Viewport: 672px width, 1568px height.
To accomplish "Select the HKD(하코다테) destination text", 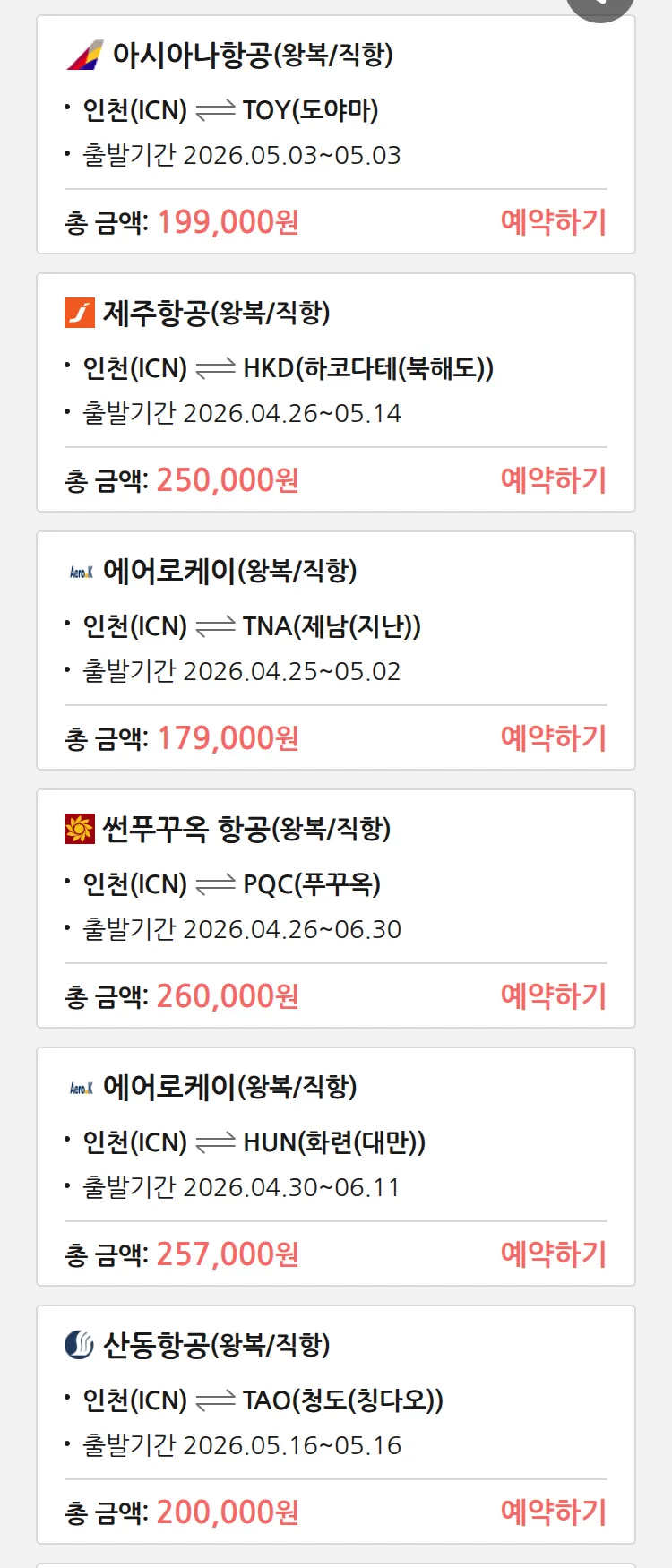I will tap(367, 367).
